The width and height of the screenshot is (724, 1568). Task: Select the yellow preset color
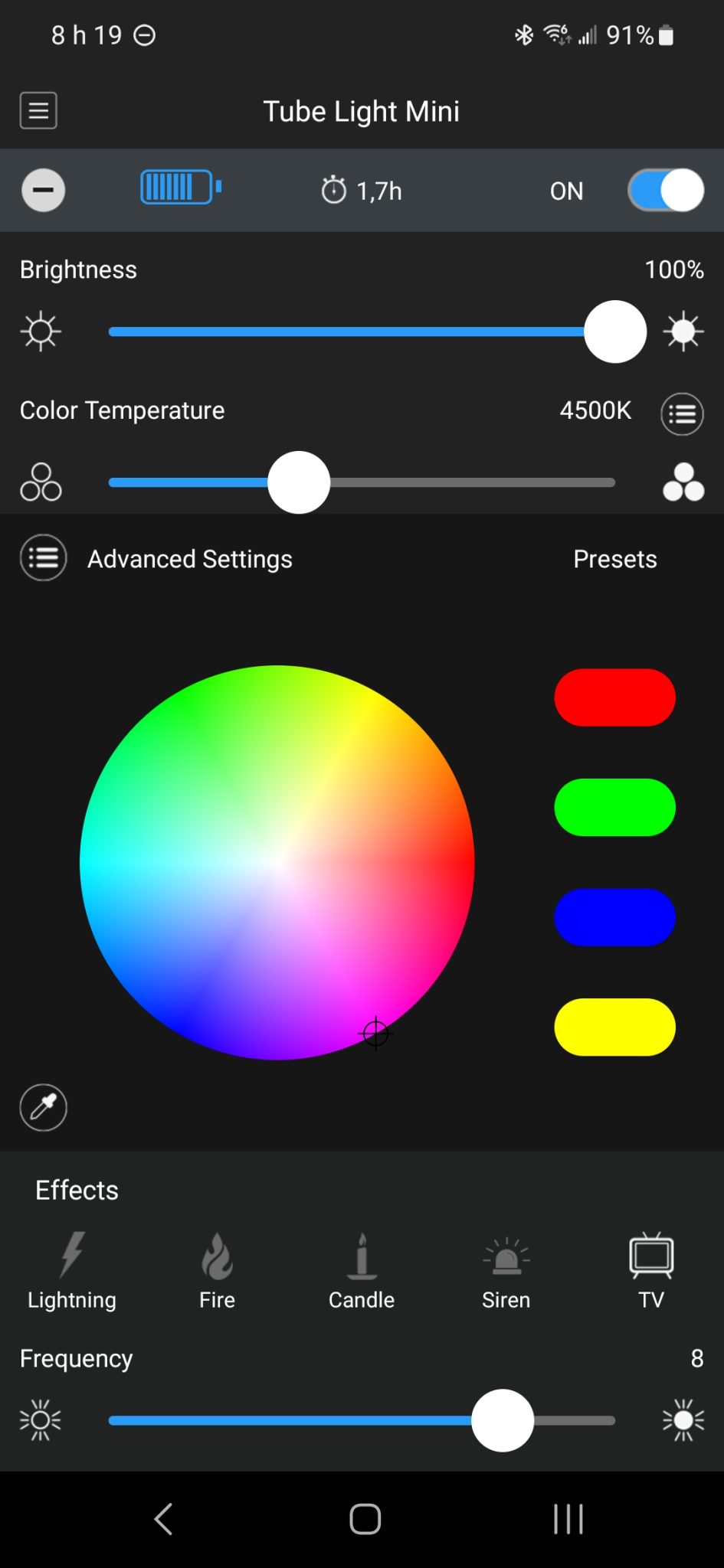point(615,1027)
